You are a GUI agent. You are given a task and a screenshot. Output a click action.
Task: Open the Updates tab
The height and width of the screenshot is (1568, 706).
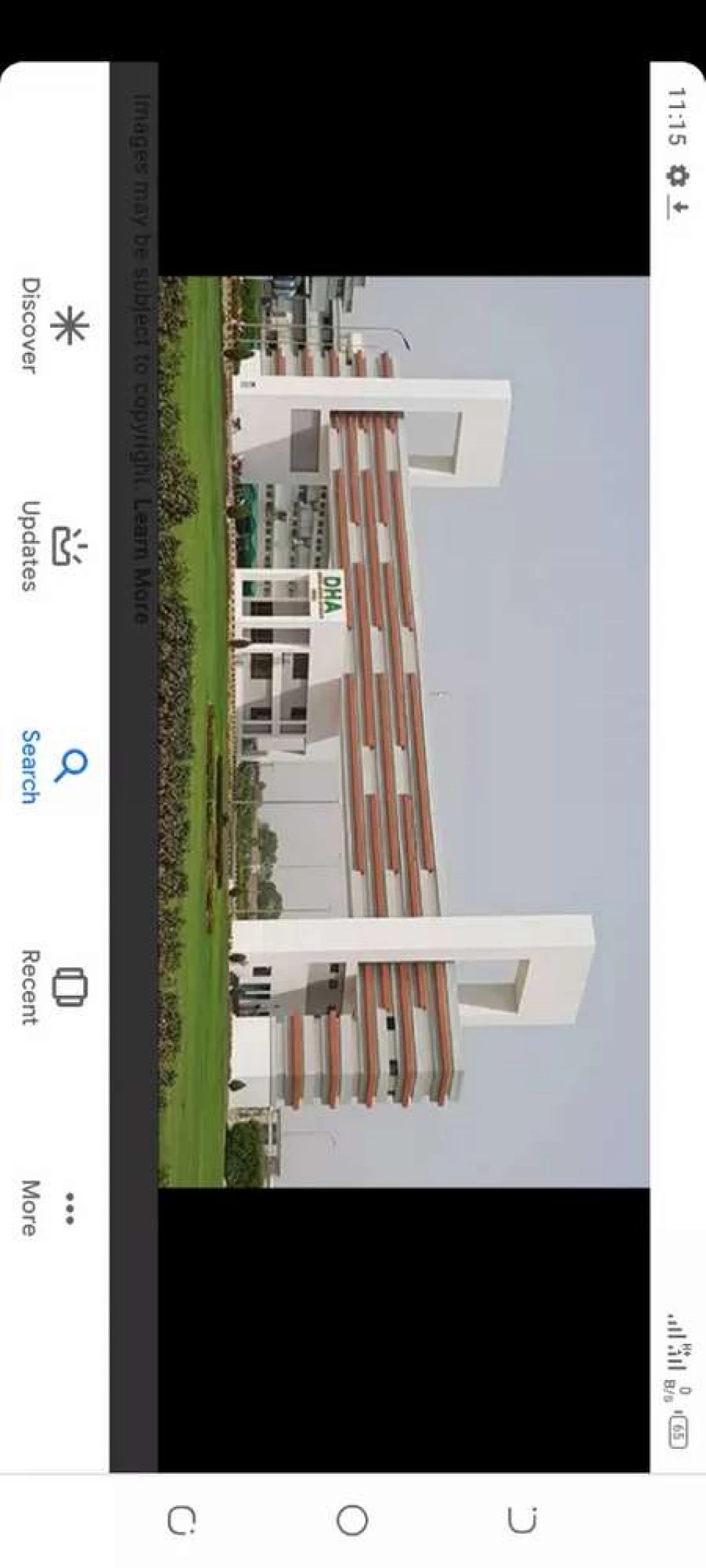51,546
